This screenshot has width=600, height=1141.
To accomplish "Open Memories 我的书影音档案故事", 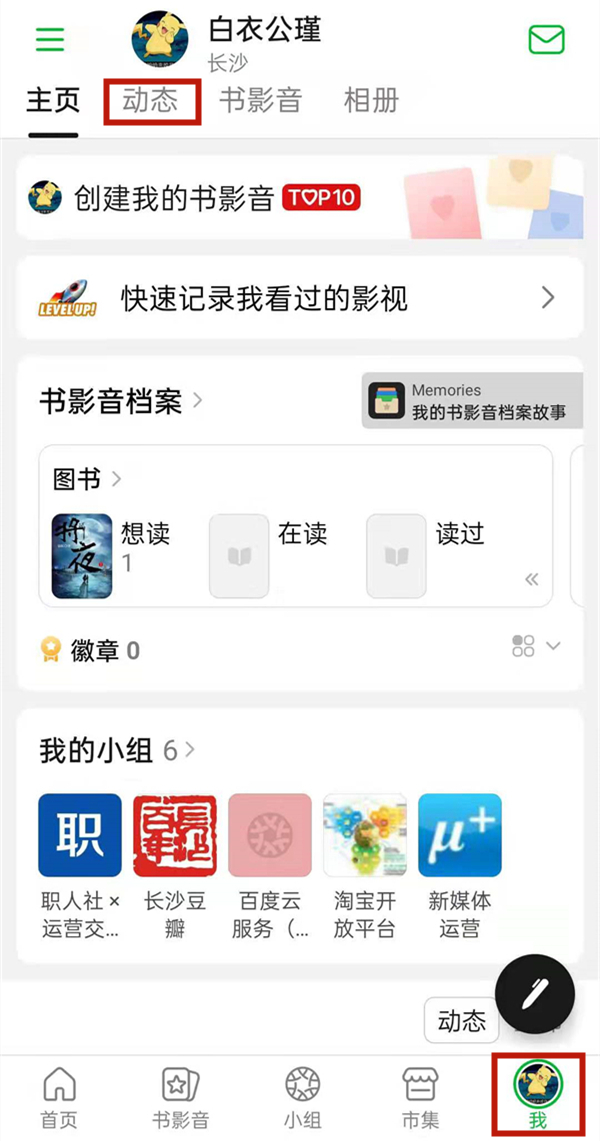I will click(472, 401).
